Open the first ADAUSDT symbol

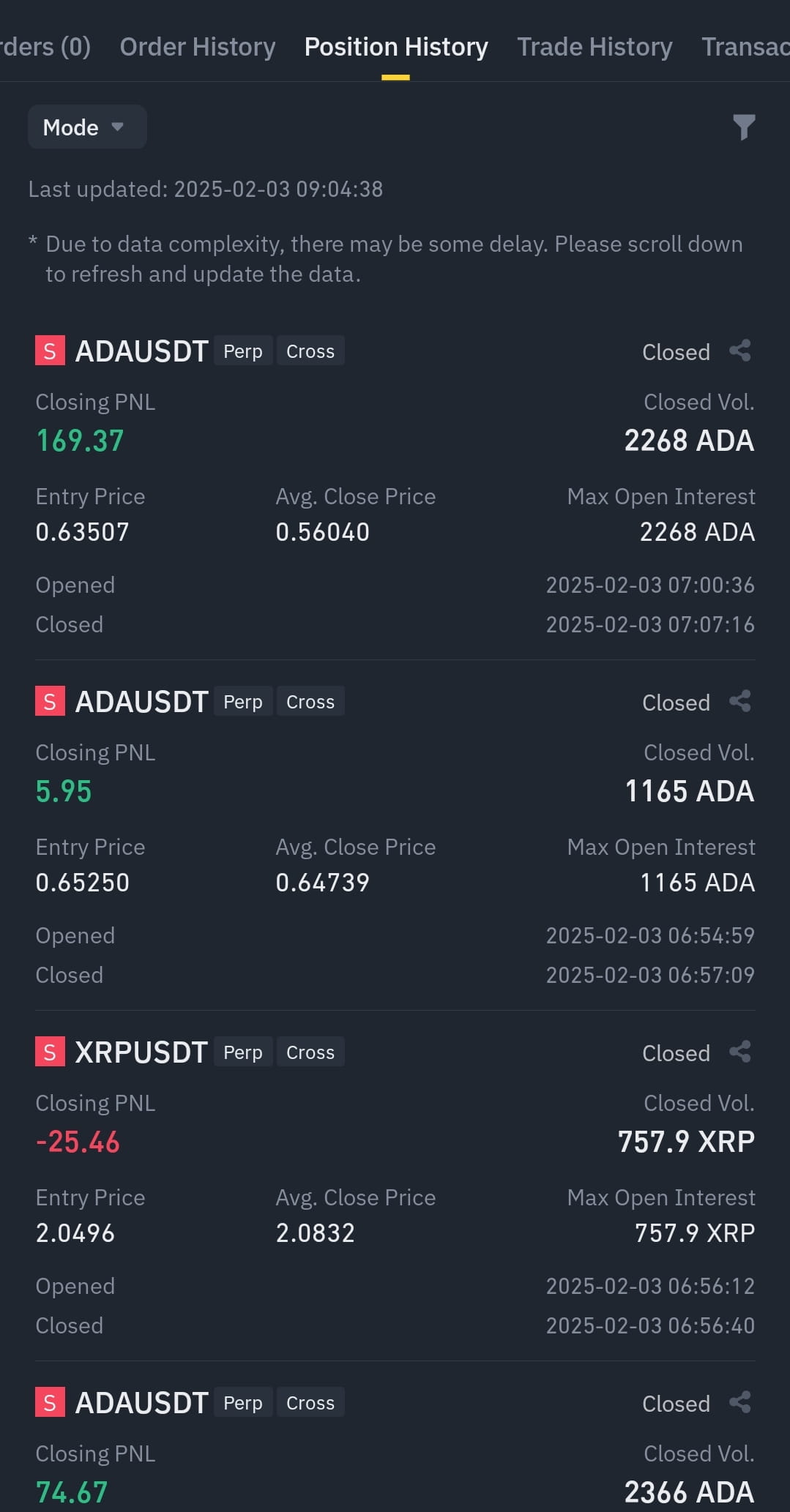(141, 351)
